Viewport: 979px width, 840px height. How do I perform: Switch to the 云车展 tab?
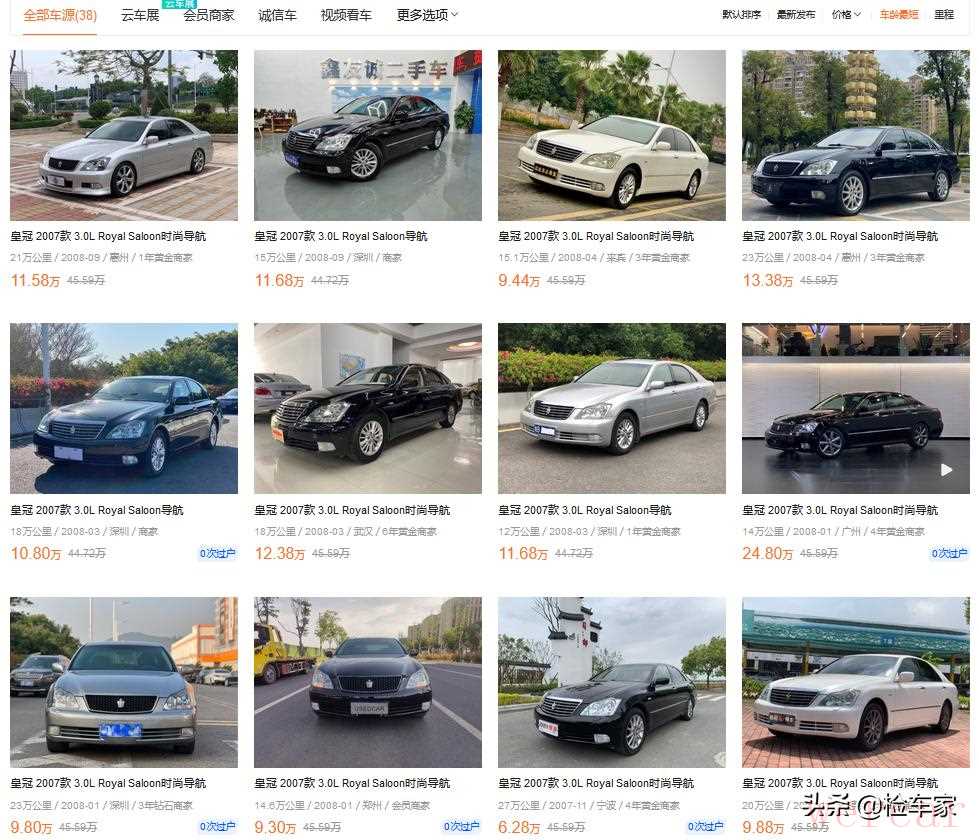pos(140,15)
